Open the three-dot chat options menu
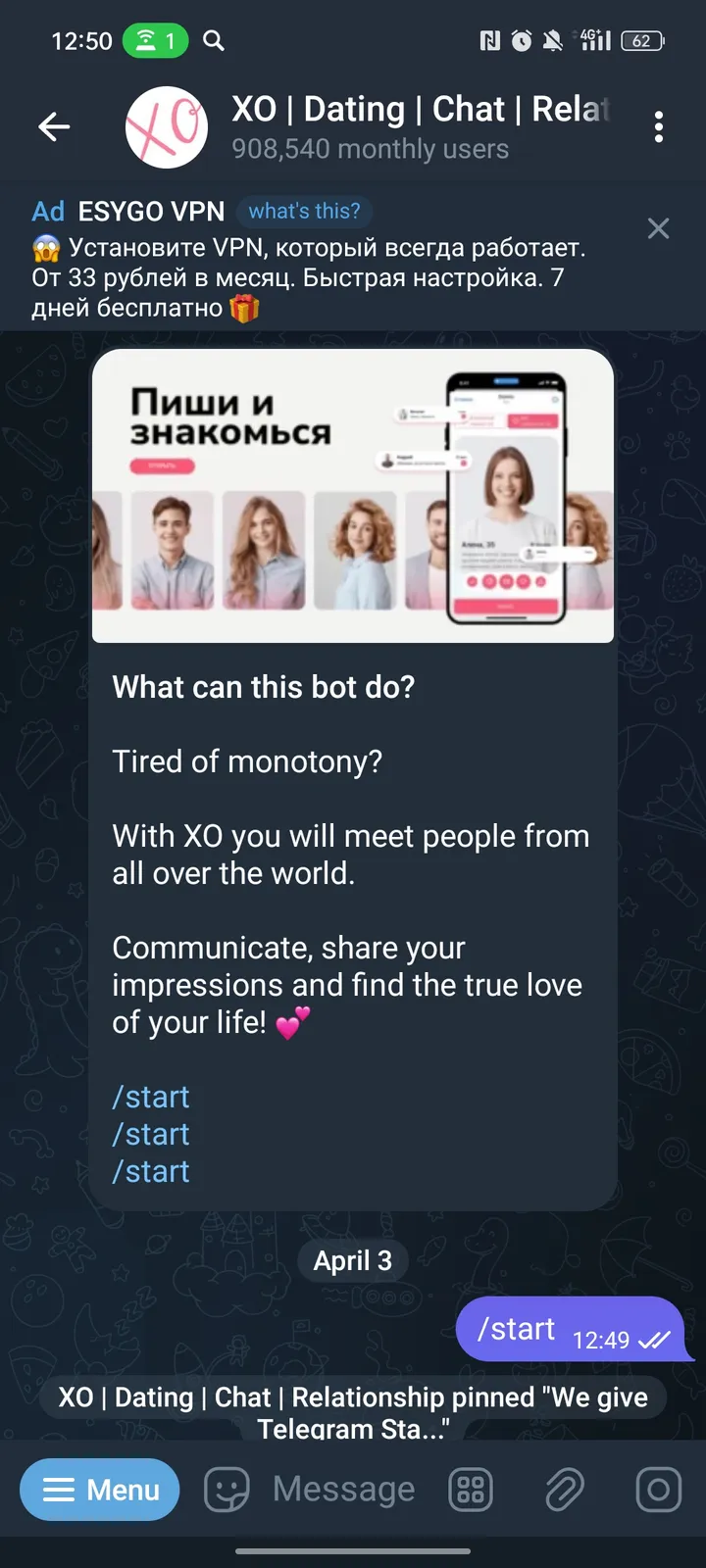The height and width of the screenshot is (1568, 706). tap(660, 127)
